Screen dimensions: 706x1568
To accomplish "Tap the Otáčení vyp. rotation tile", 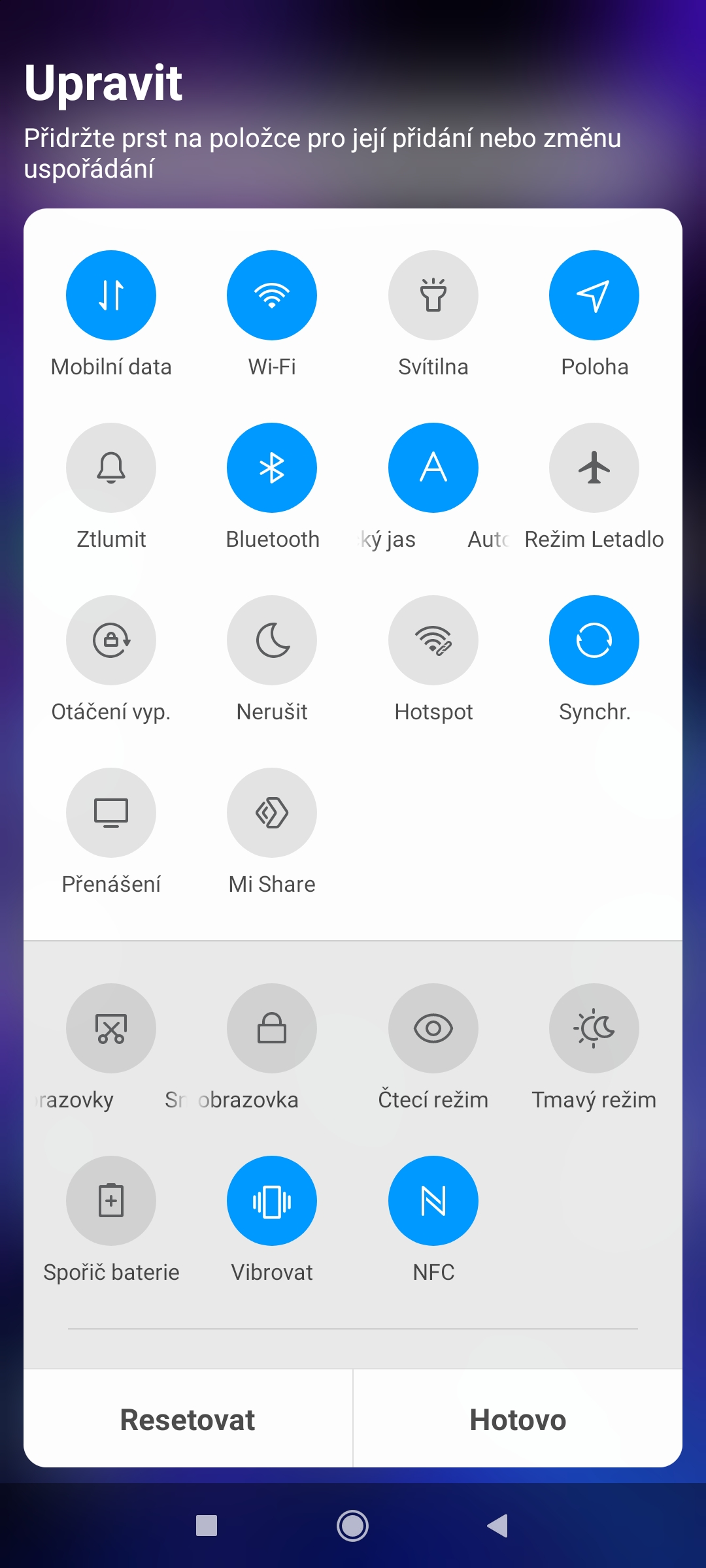I will point(111,640).
